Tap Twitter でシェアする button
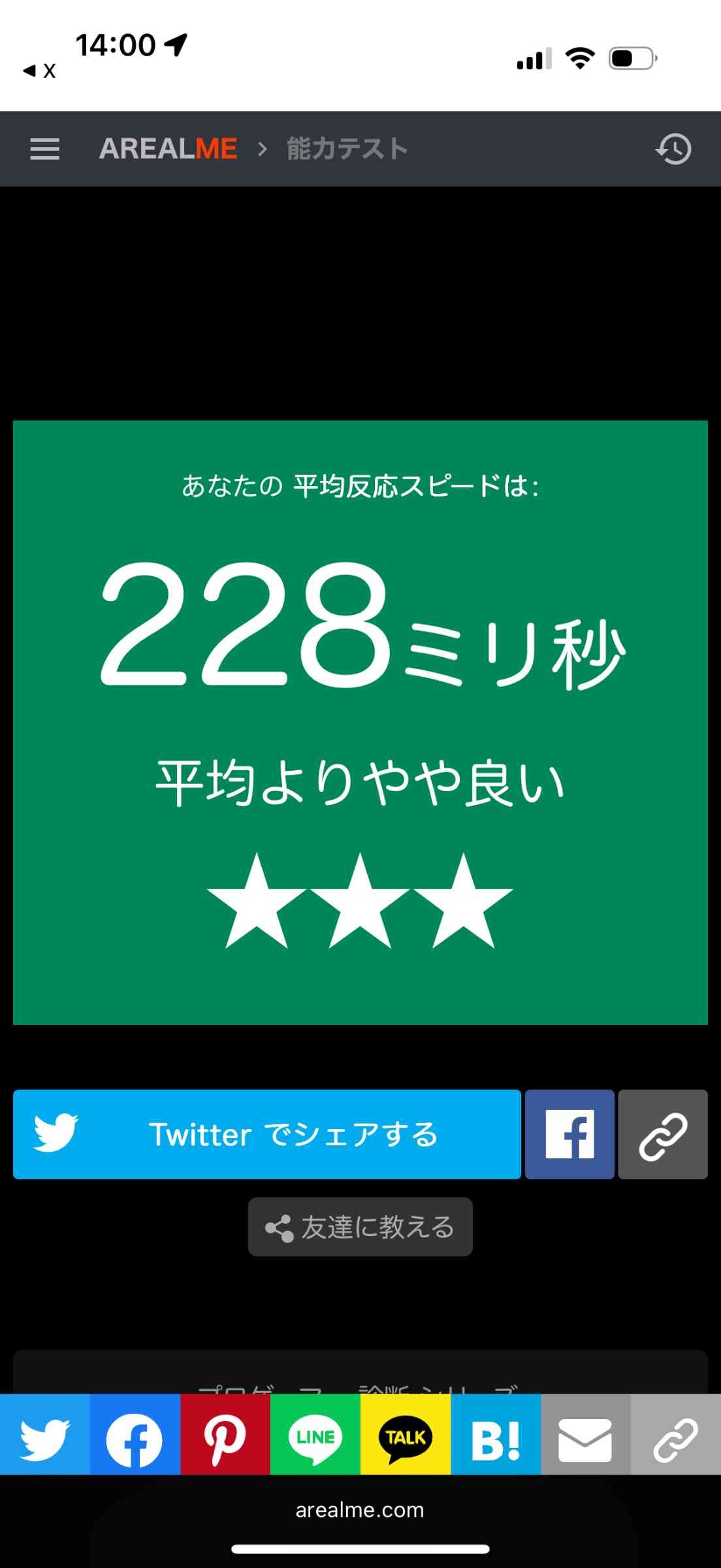721x1568 pixels. 266,1134
